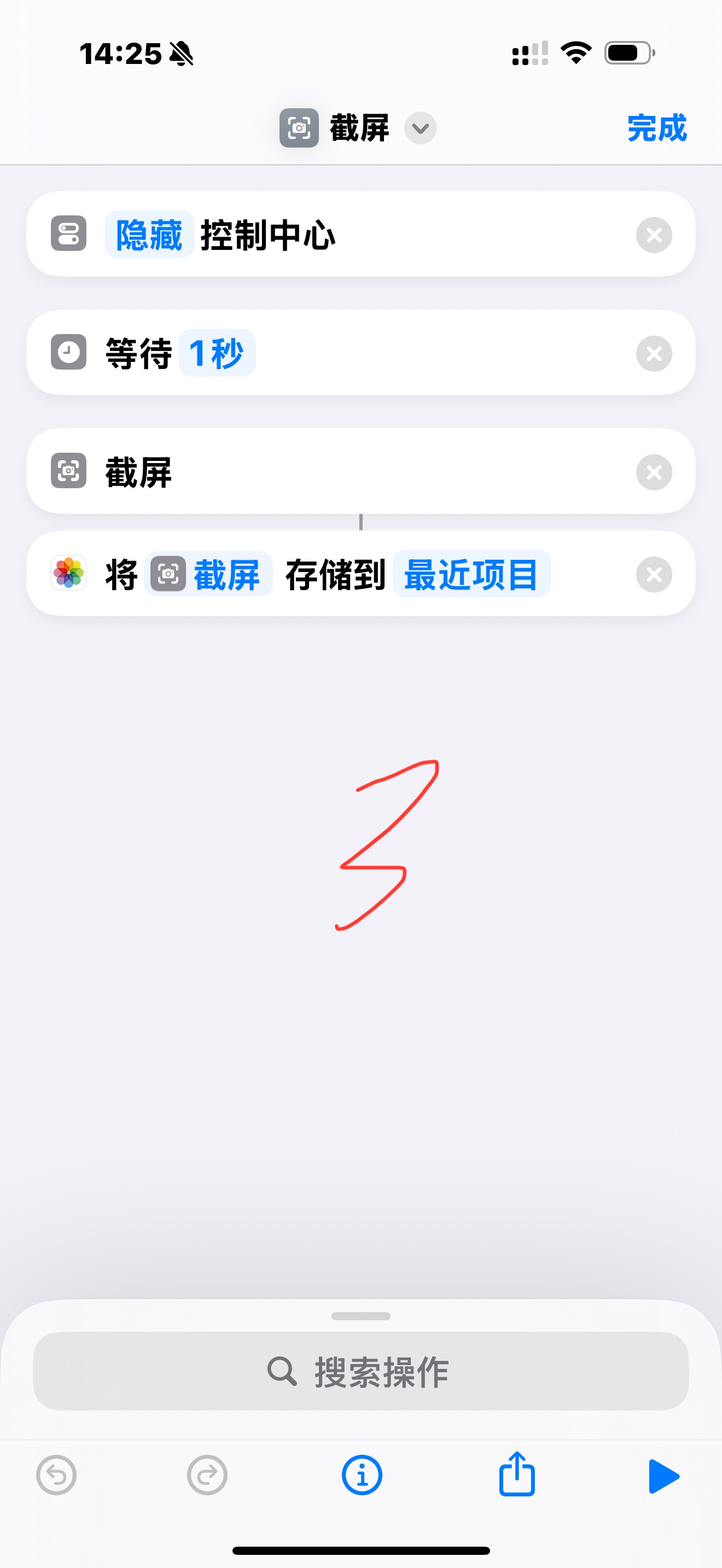This screenshot has width=722, height=1568.
Task: Run the shortcut with play button
Action: click(x=663, y=1476)
